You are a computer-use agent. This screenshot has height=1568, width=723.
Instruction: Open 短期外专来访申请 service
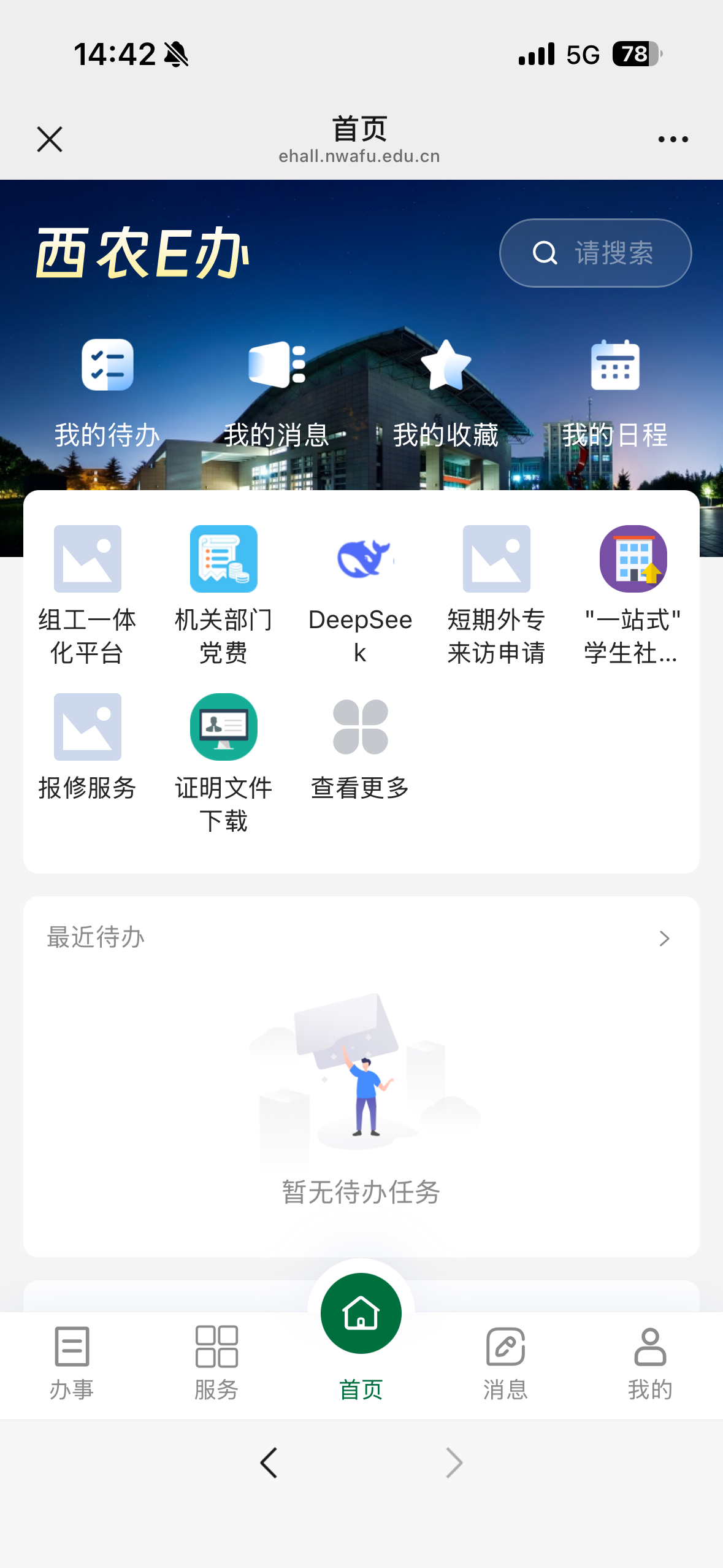click(x=497, y=558)
